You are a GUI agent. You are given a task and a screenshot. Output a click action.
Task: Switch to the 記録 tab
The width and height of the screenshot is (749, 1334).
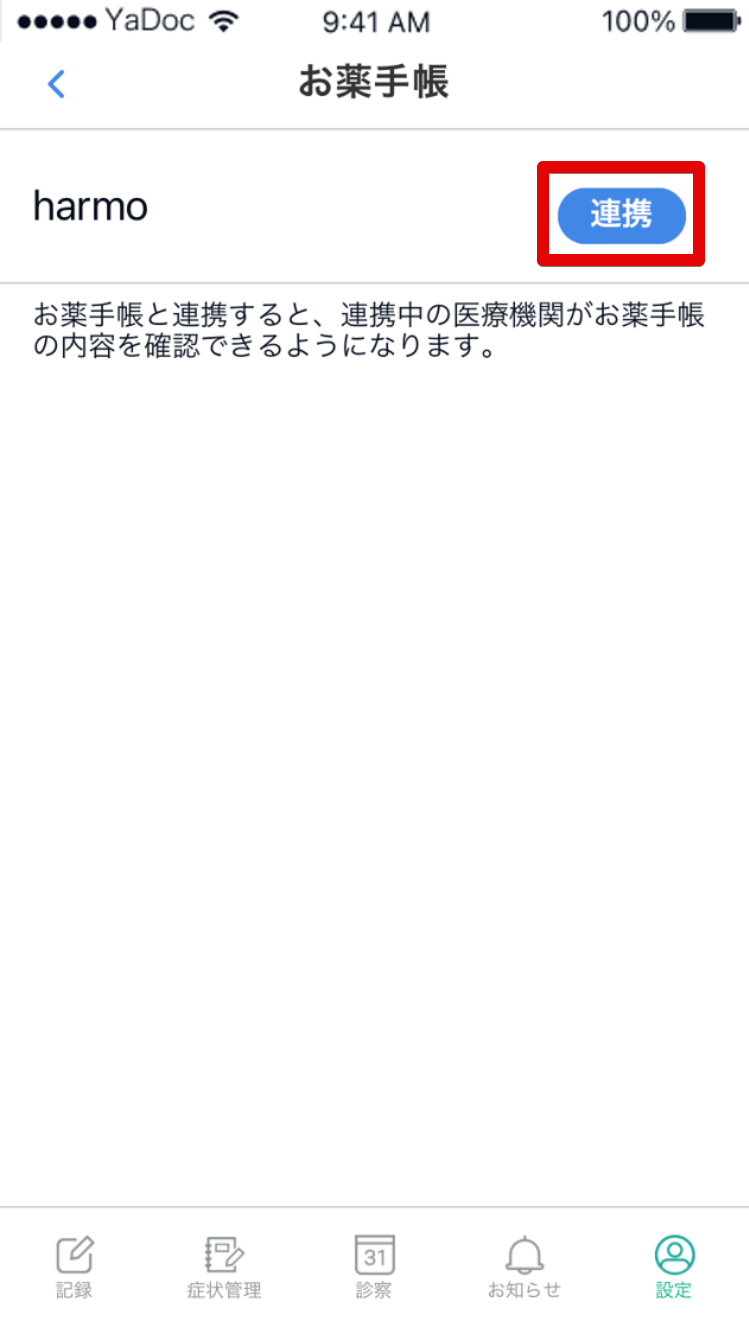tap(75, 1267)
